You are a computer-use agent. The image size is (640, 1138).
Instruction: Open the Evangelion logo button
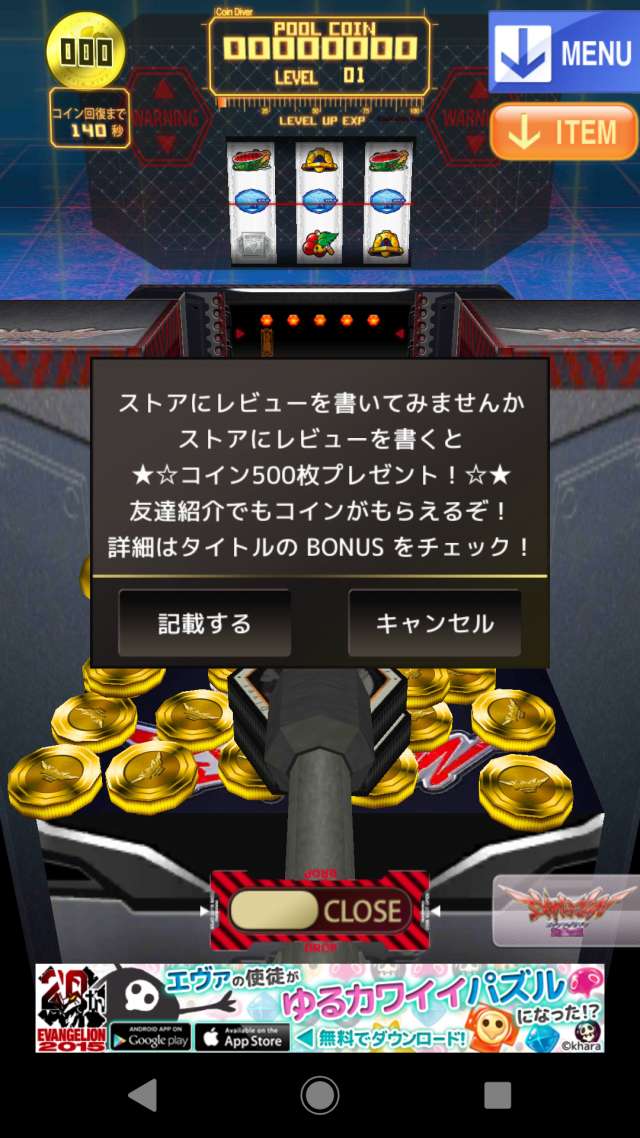565,910
